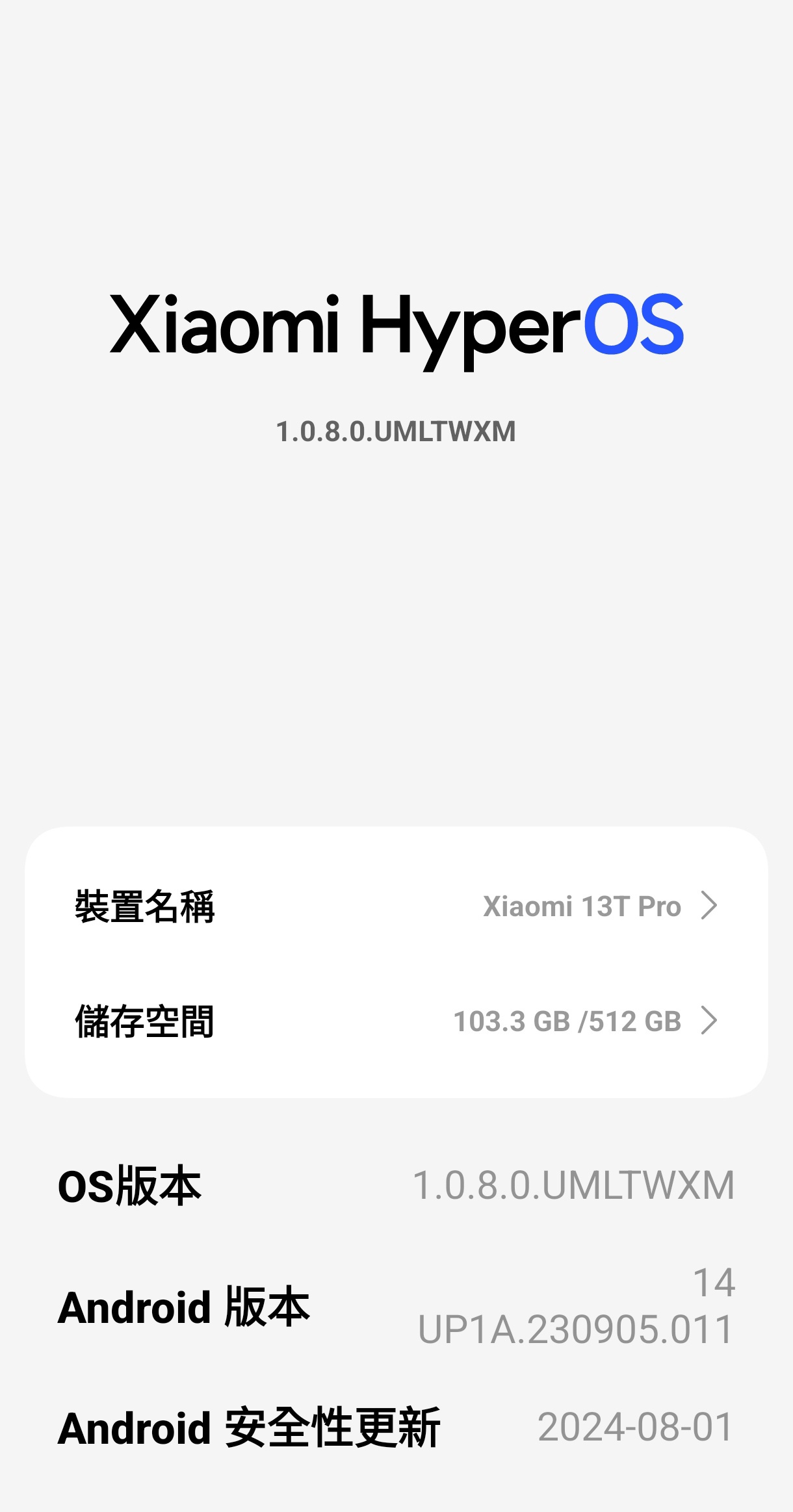This screenshot has height=1512, width=793.
Task: Open the 裝置名稱 device name row
Action: click(x=396, y=906)
